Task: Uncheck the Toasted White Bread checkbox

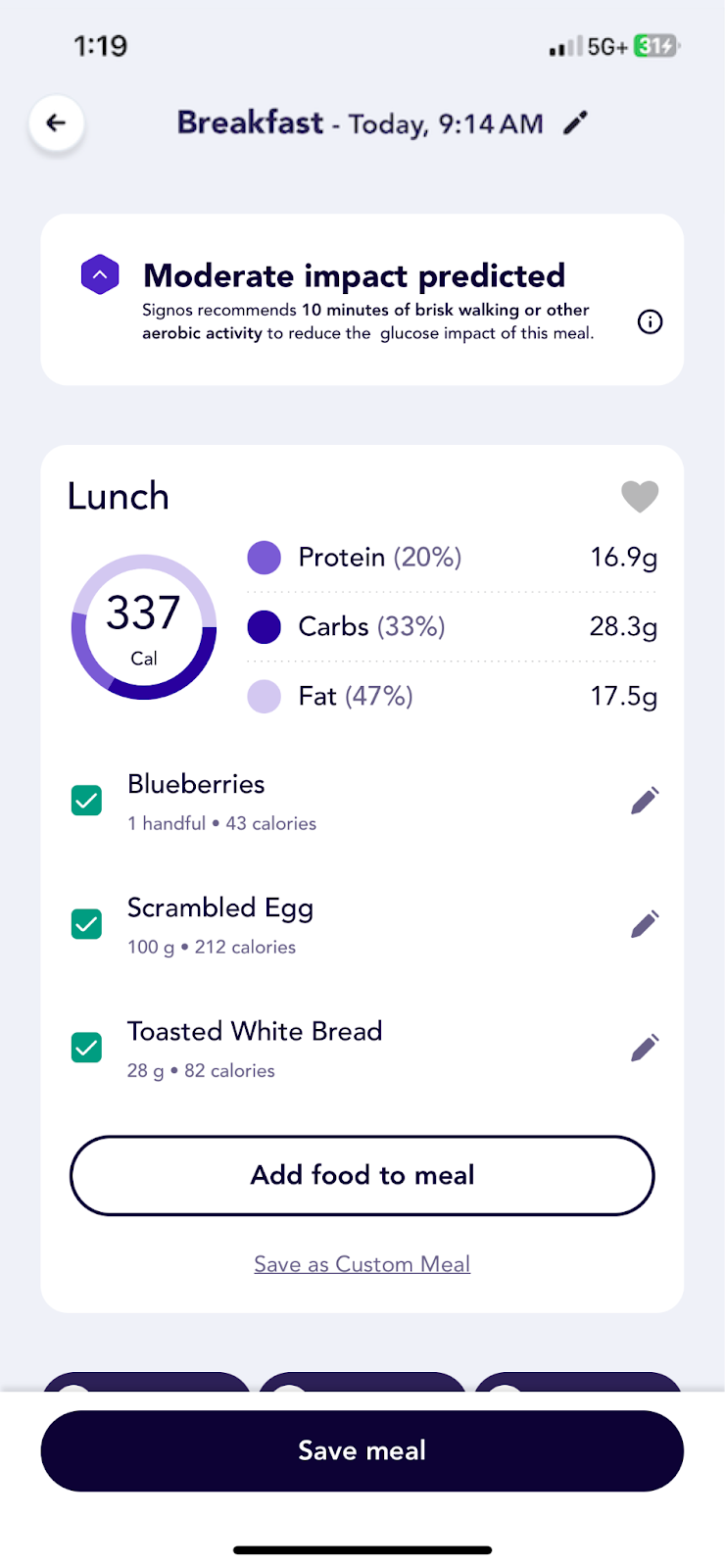Action: coord(87,1048)
